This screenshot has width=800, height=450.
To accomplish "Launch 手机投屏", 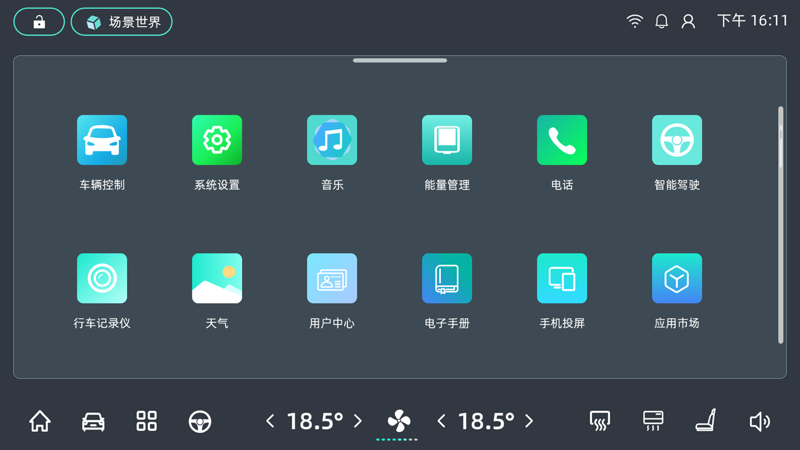I will click(x=562, y=279).
